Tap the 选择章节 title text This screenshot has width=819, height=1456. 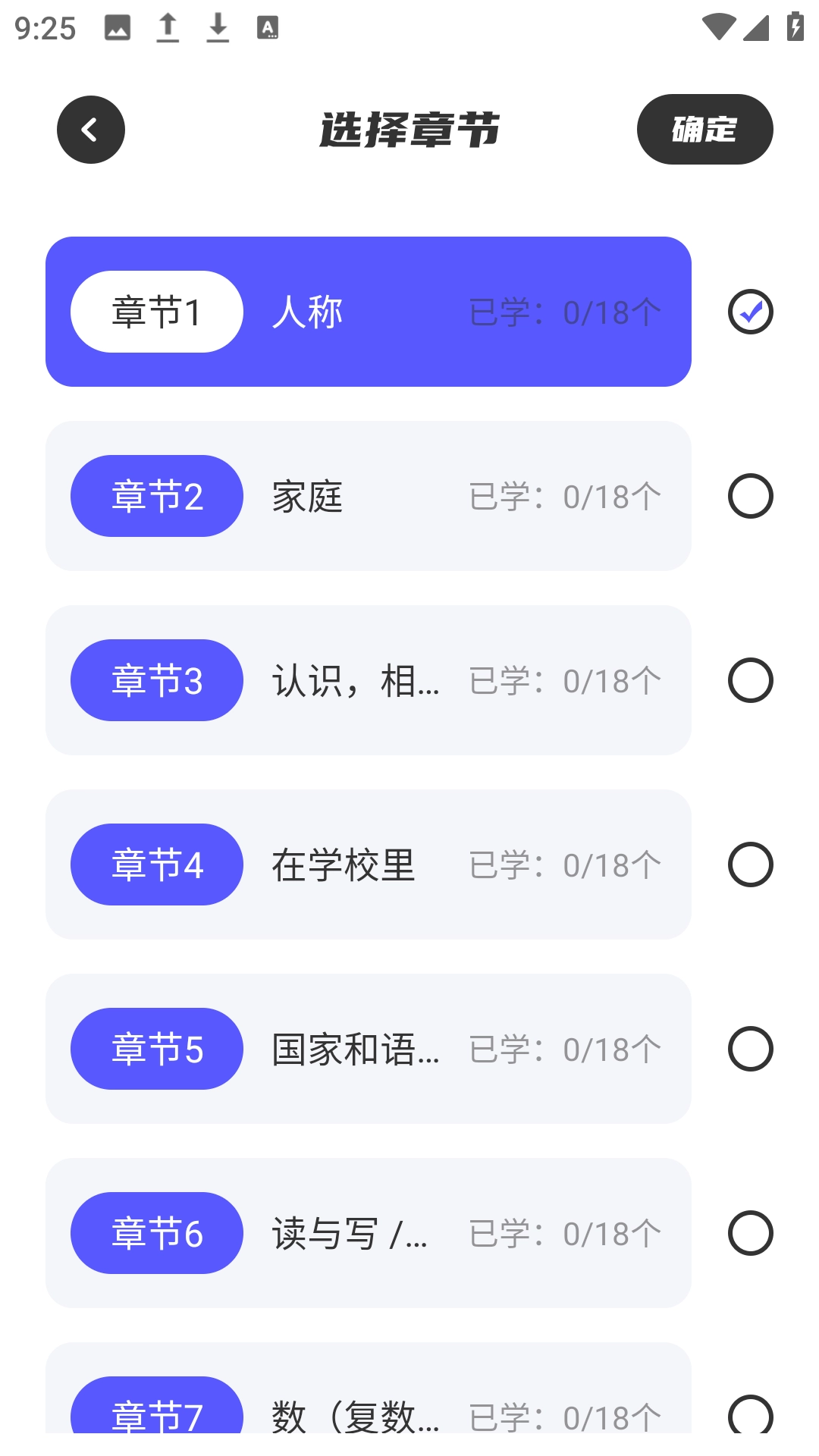(x=409, y=129)
